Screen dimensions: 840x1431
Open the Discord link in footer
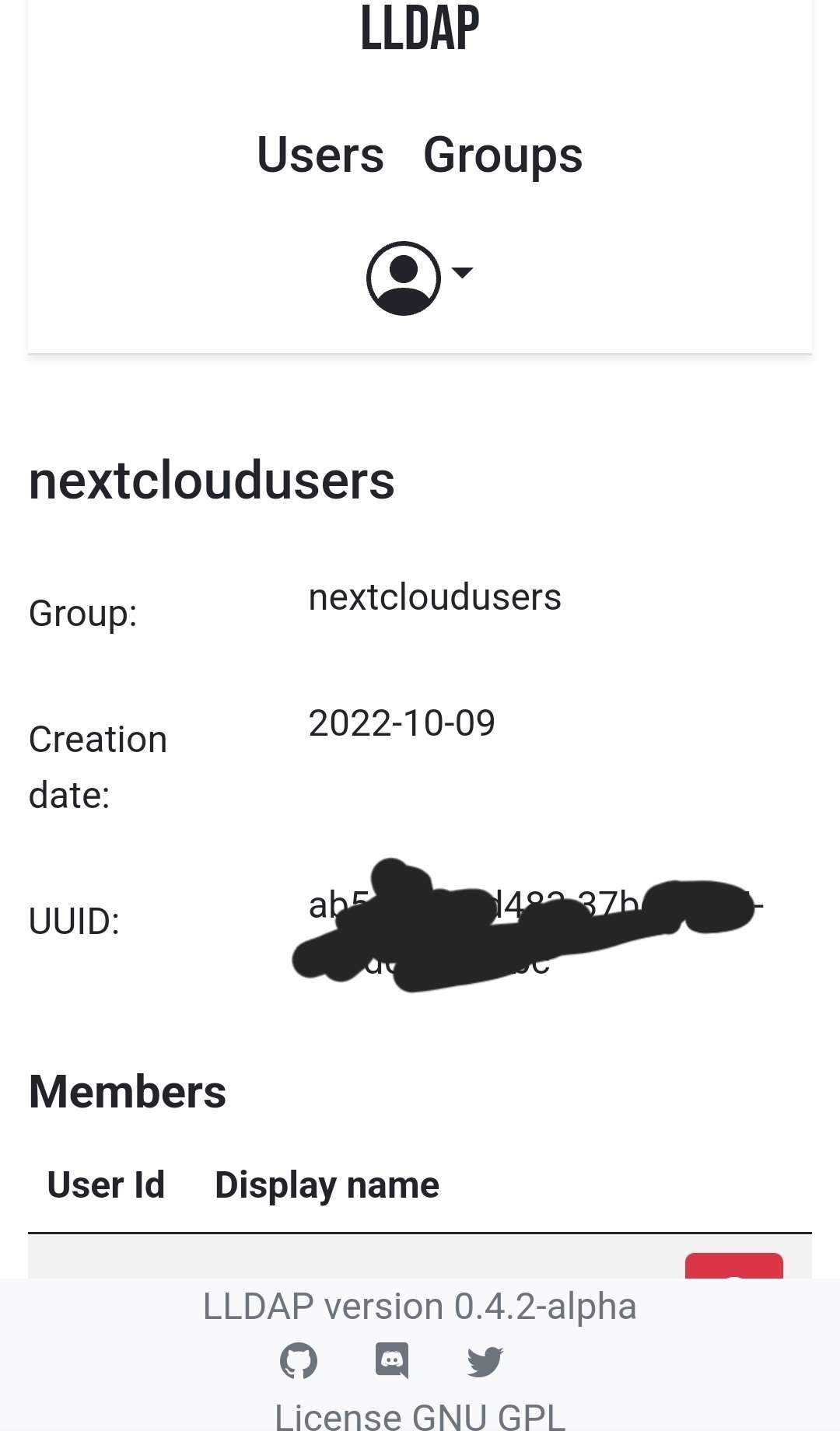pos(392,1361)
